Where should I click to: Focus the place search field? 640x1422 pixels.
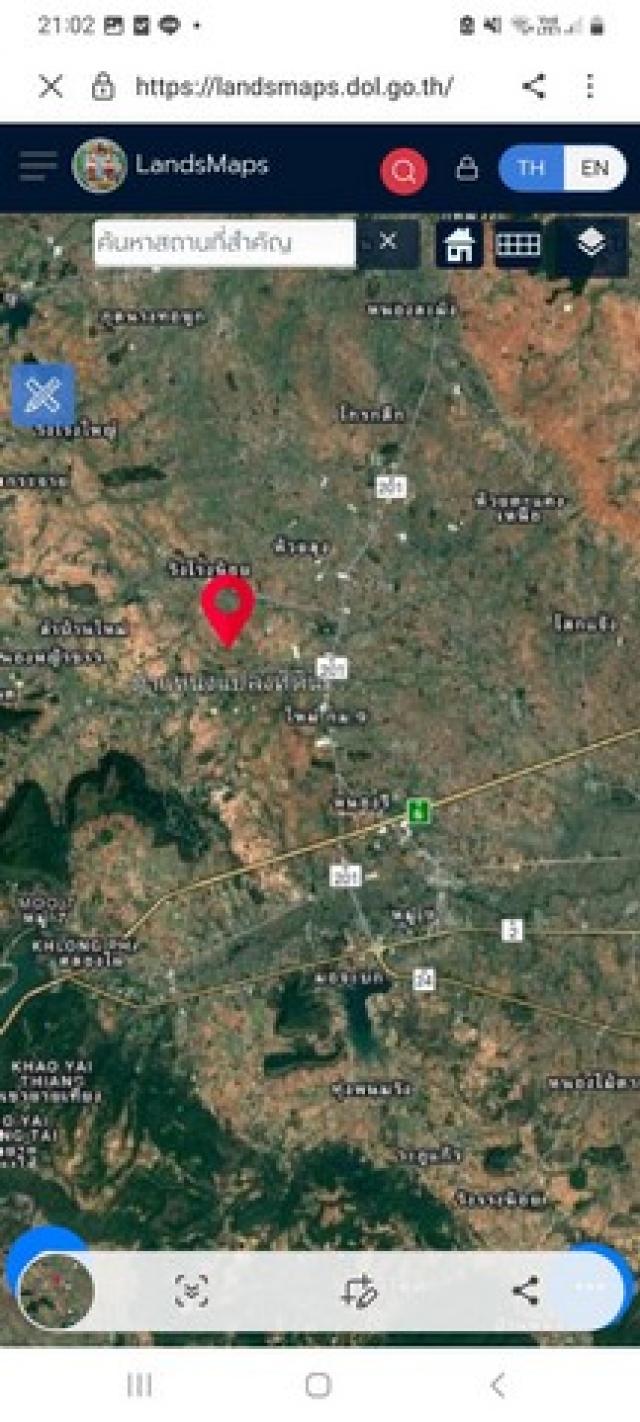[224, 243]
